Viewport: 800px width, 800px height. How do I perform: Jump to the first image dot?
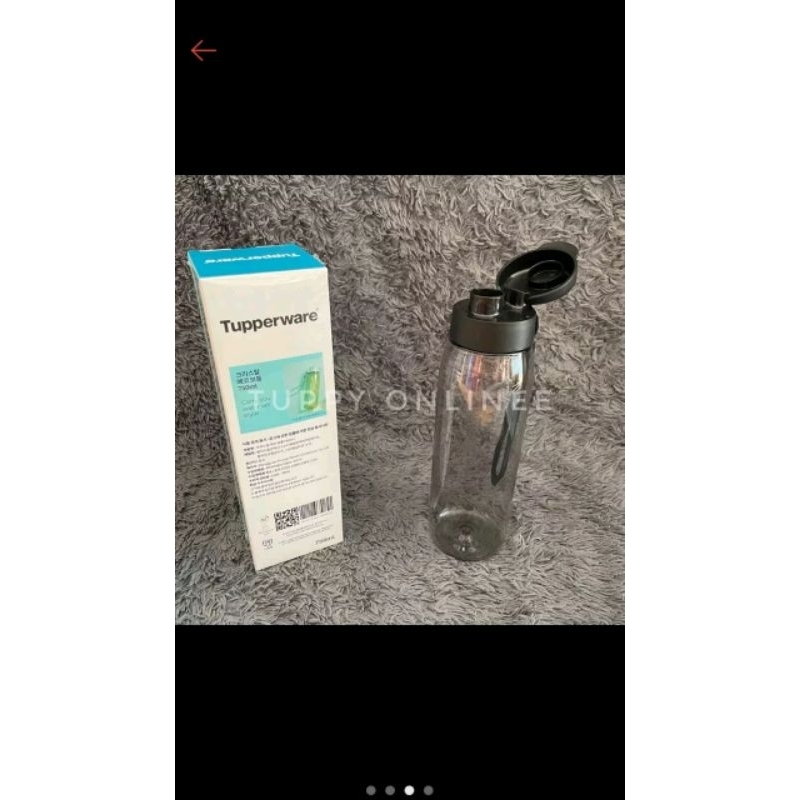pyautogui.click(x=371, y=790)
